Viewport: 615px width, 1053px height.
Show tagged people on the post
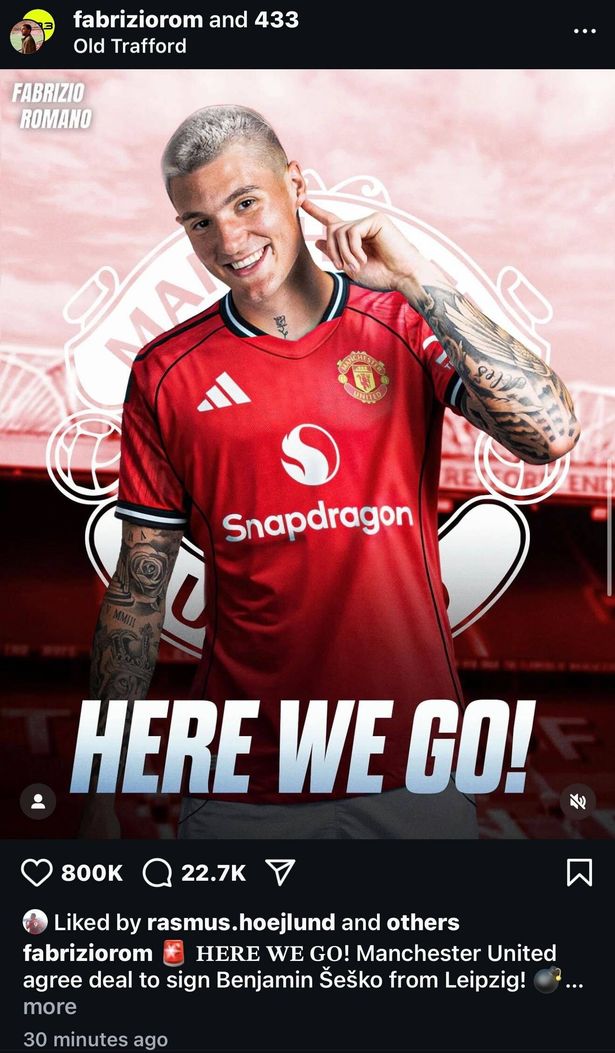click(38, 801)
